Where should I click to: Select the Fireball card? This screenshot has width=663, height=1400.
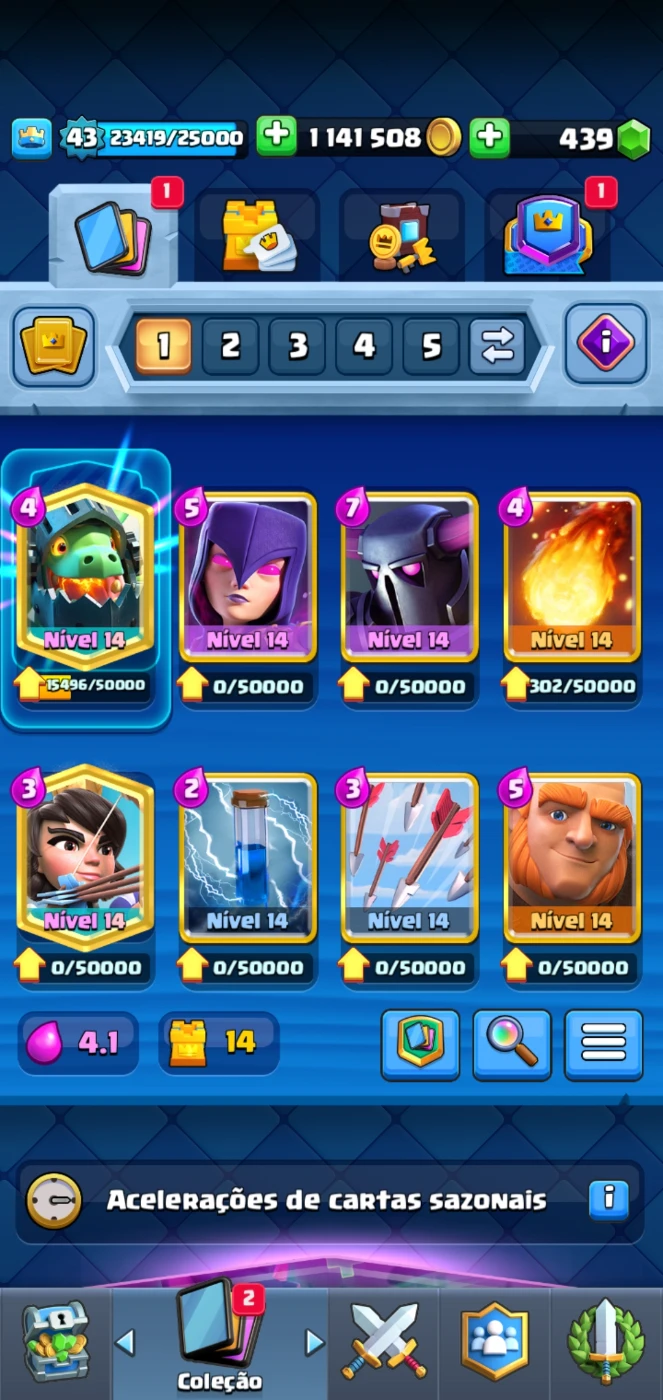point(571,580)
